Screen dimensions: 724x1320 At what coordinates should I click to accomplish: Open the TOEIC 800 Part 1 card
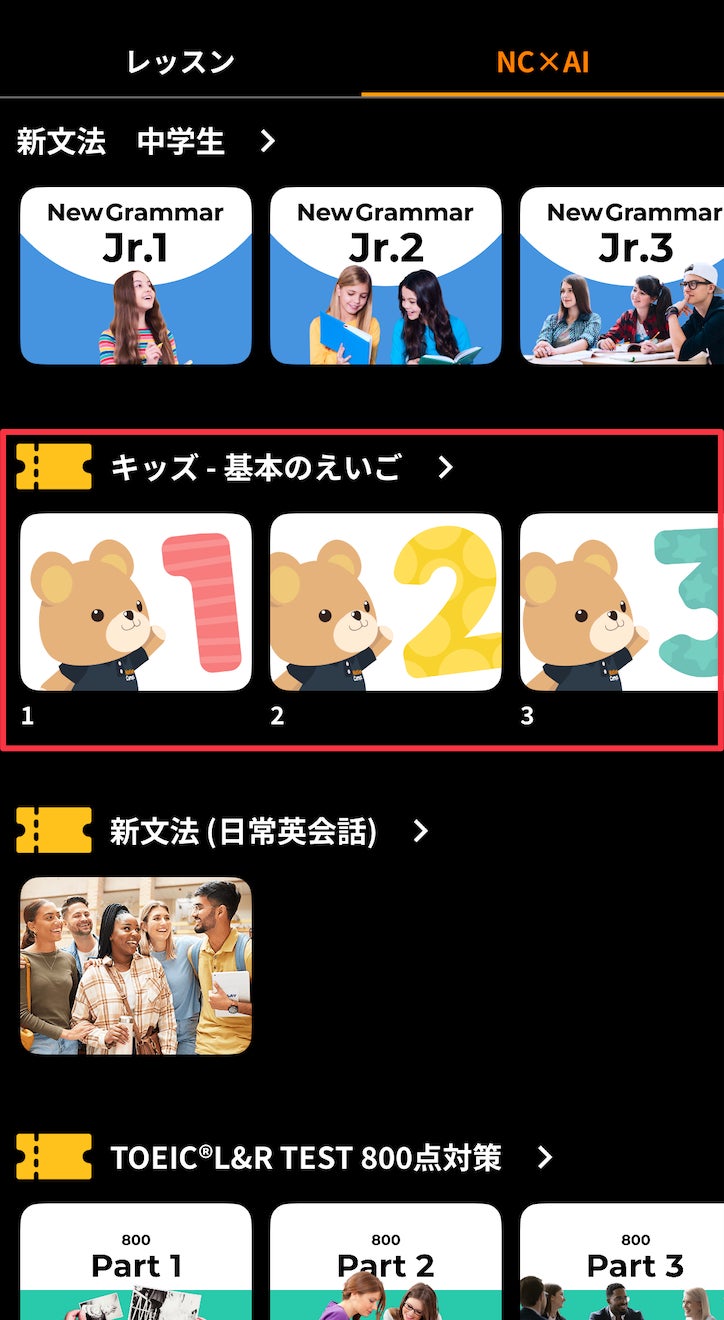136,1262
